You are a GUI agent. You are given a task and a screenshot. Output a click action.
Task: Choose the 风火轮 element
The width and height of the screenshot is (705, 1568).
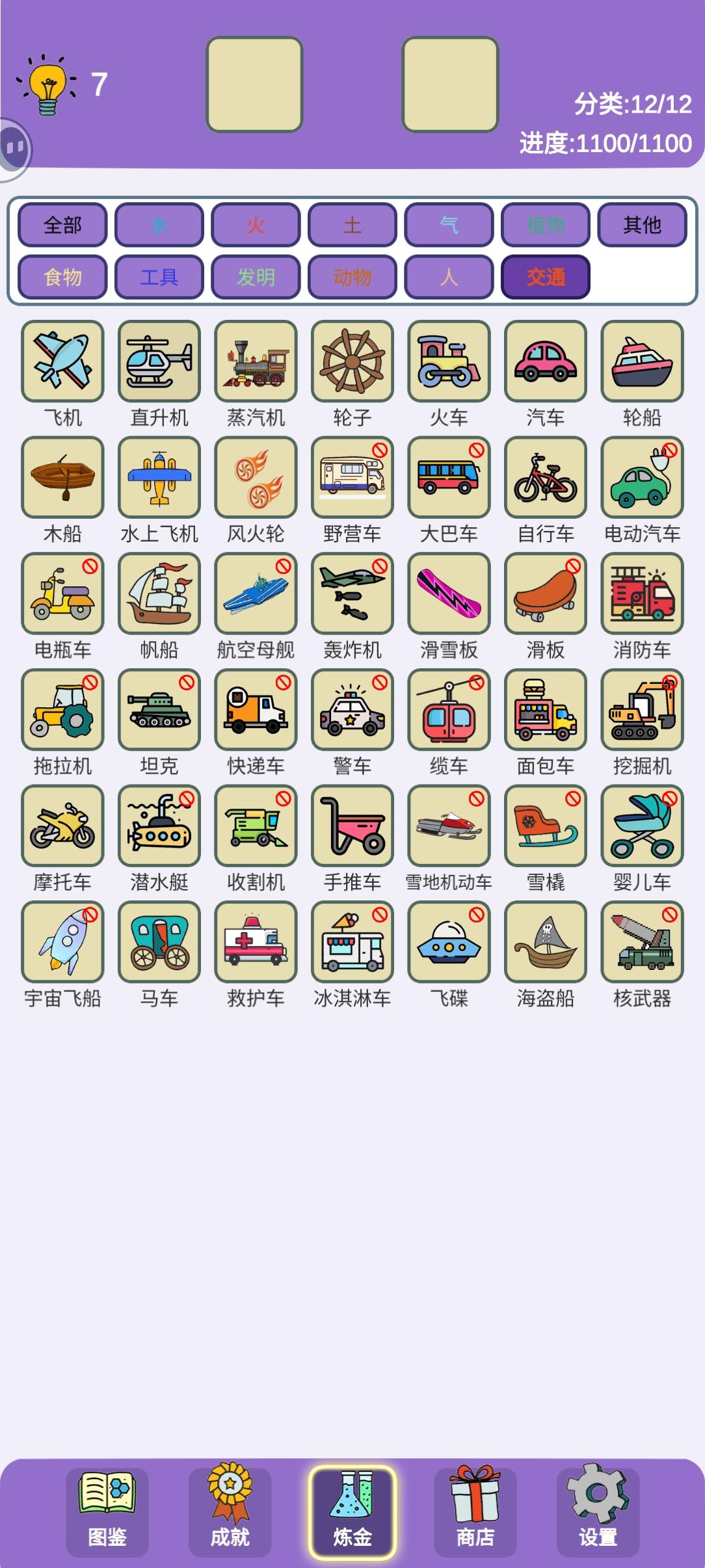256,477
